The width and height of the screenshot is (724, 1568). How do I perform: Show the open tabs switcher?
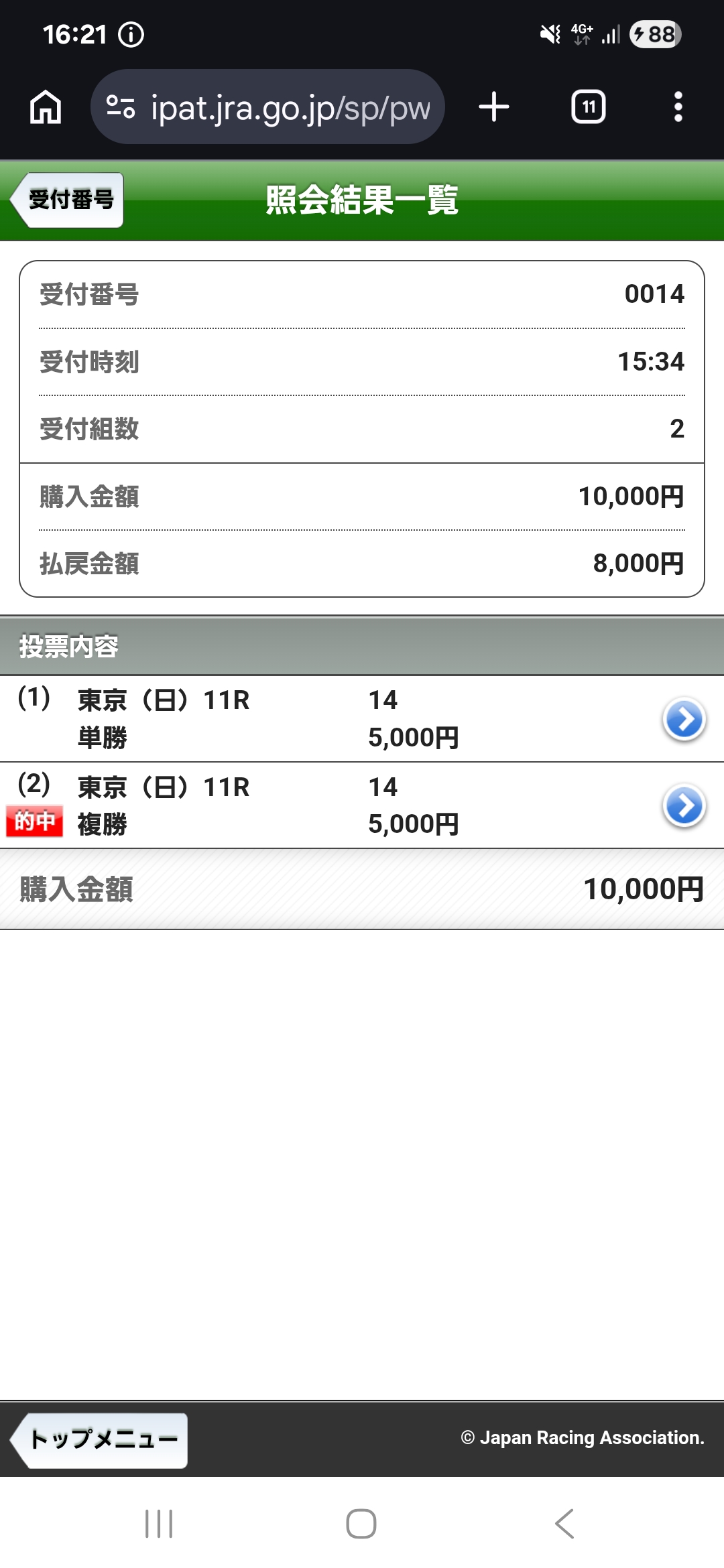[588, 107]
